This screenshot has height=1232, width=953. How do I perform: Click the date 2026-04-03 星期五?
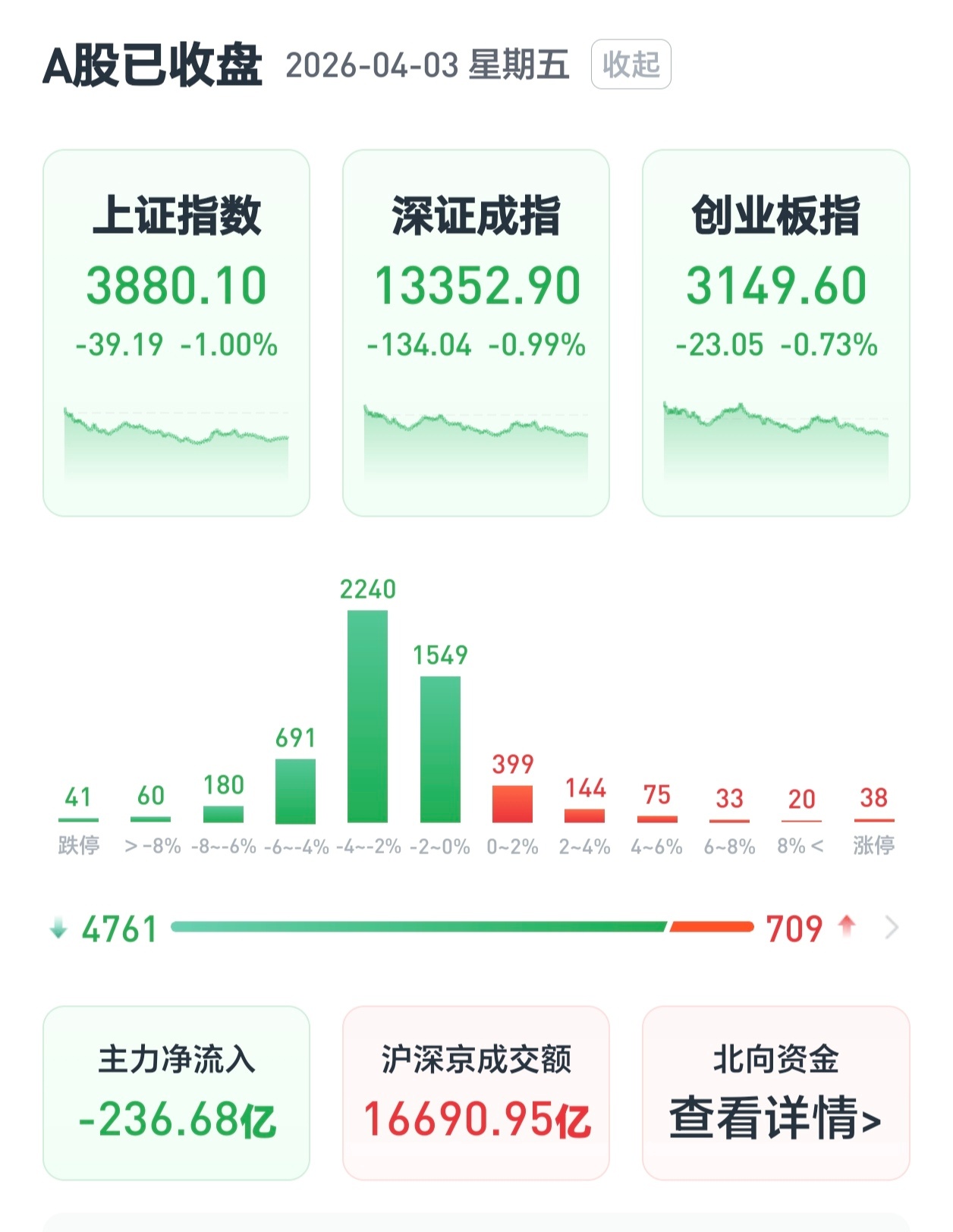point(425,66)
